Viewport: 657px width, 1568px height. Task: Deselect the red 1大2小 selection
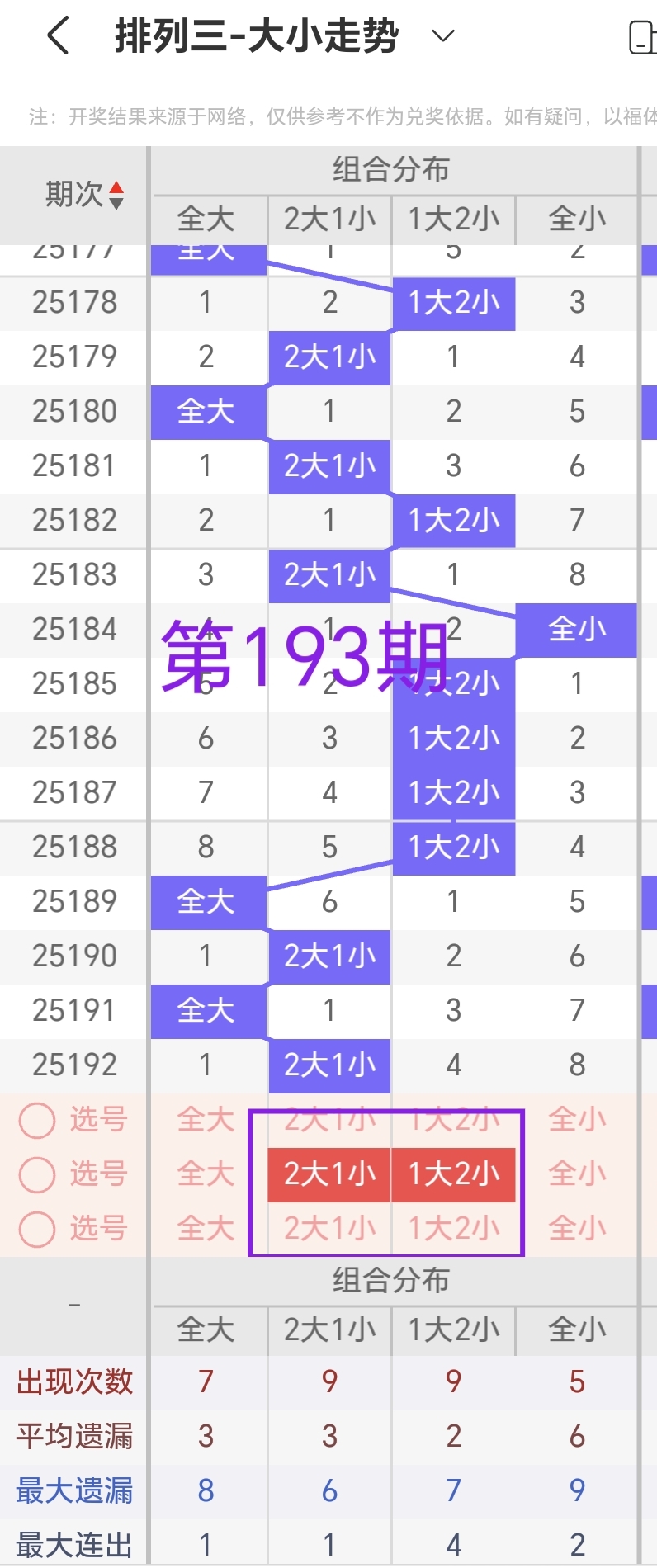pos(453,1174)
